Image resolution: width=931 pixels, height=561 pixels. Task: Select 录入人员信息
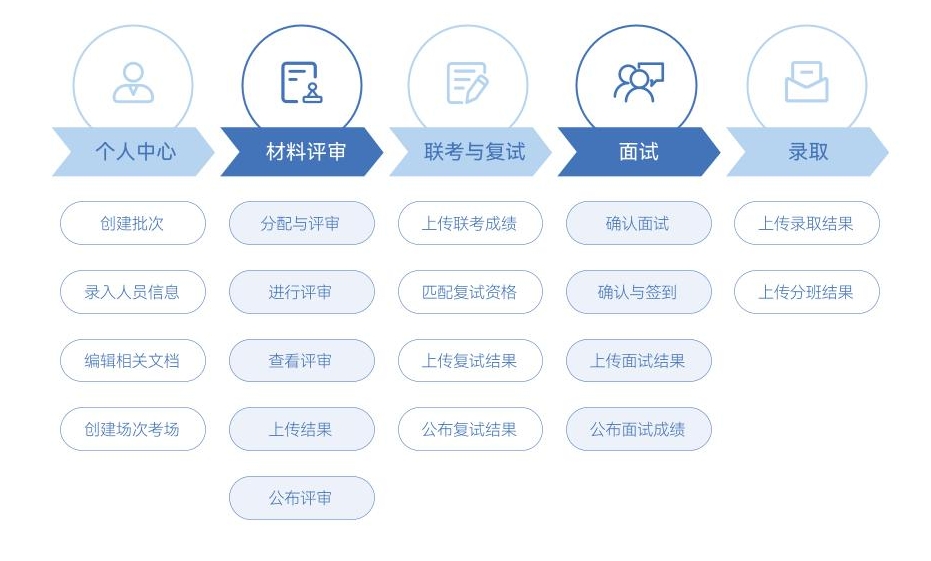tap(132, 292)
